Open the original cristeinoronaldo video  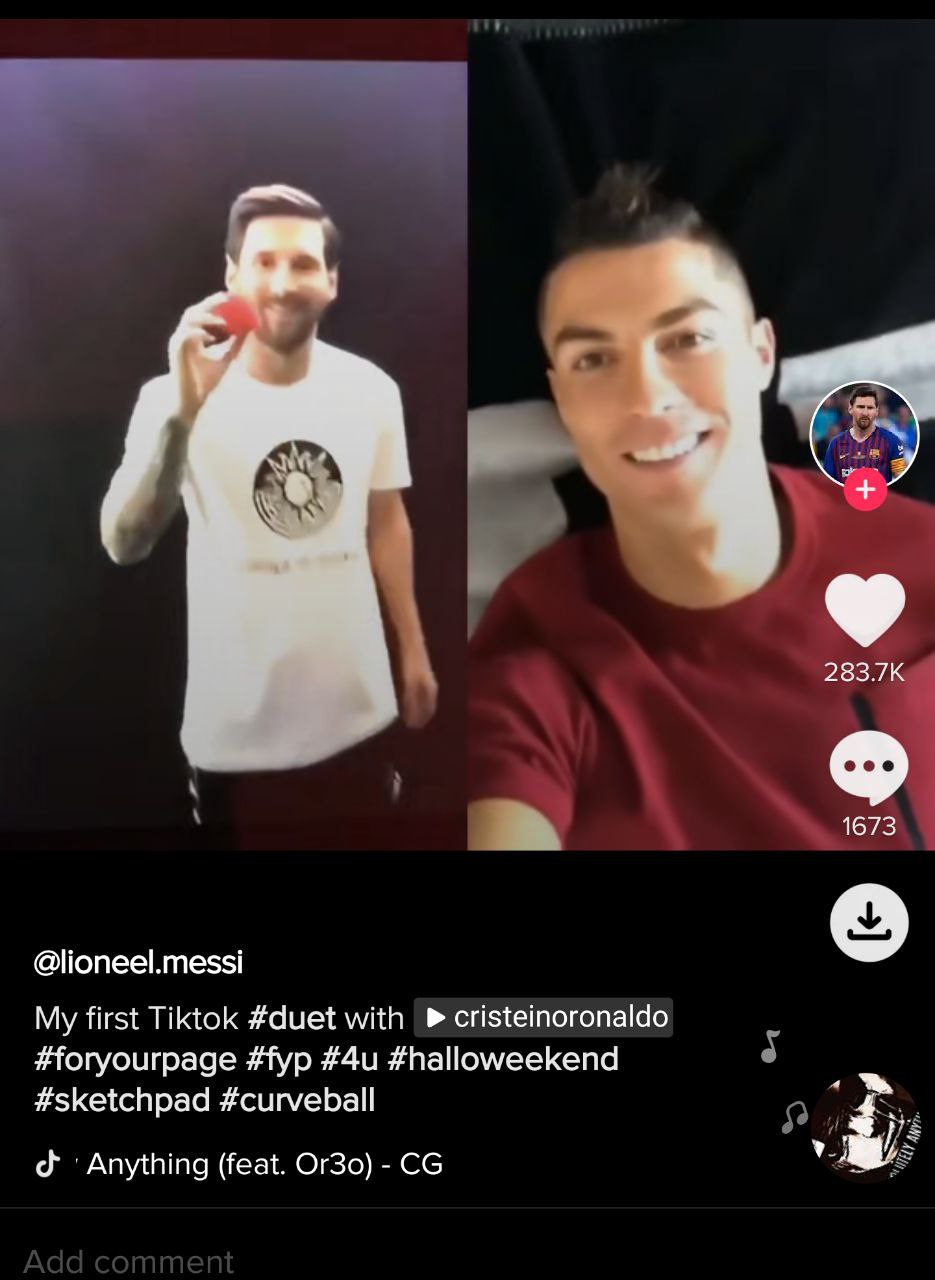point(544,1017)
